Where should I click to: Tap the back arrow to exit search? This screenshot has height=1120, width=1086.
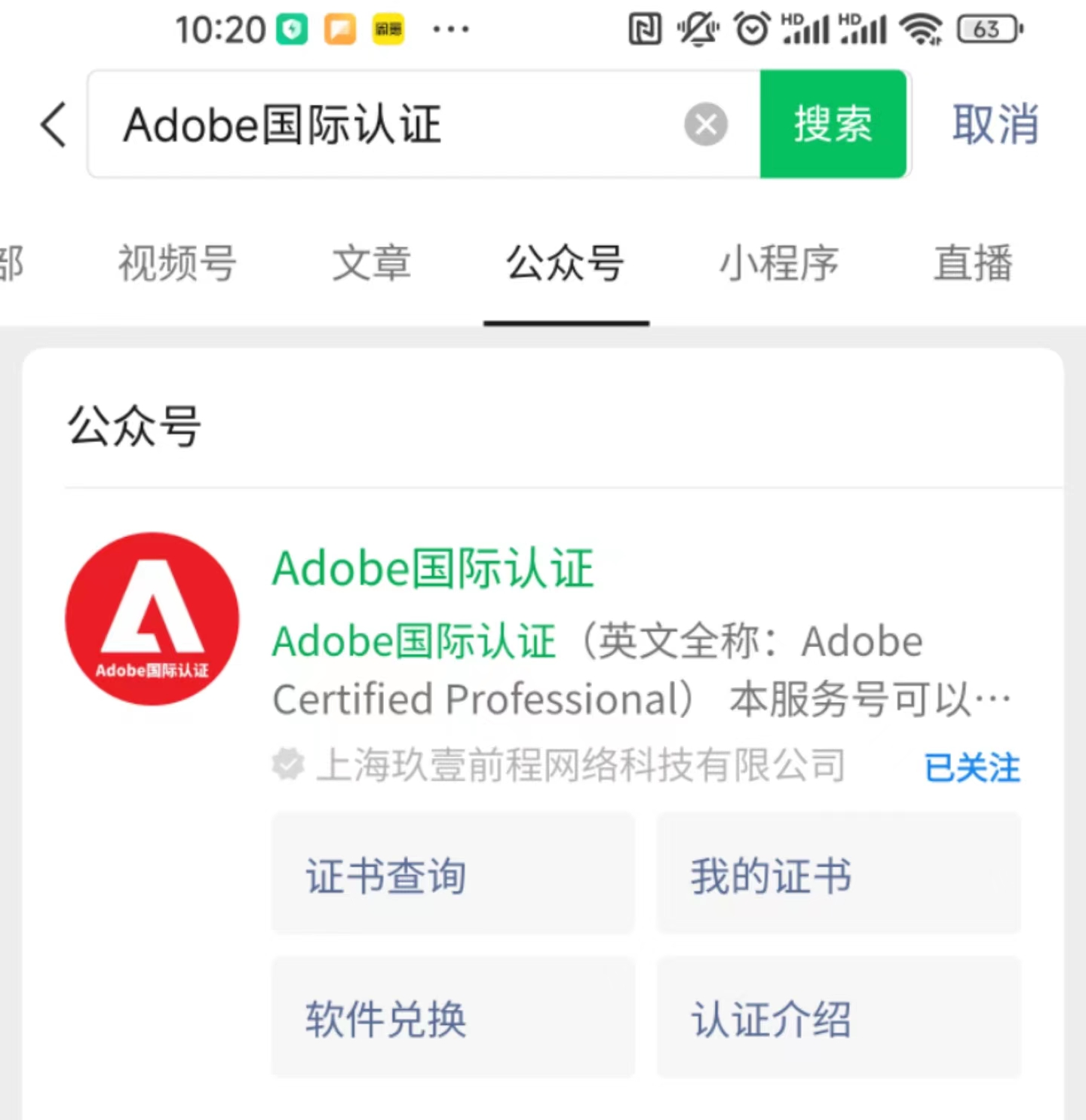pos(53,124)
